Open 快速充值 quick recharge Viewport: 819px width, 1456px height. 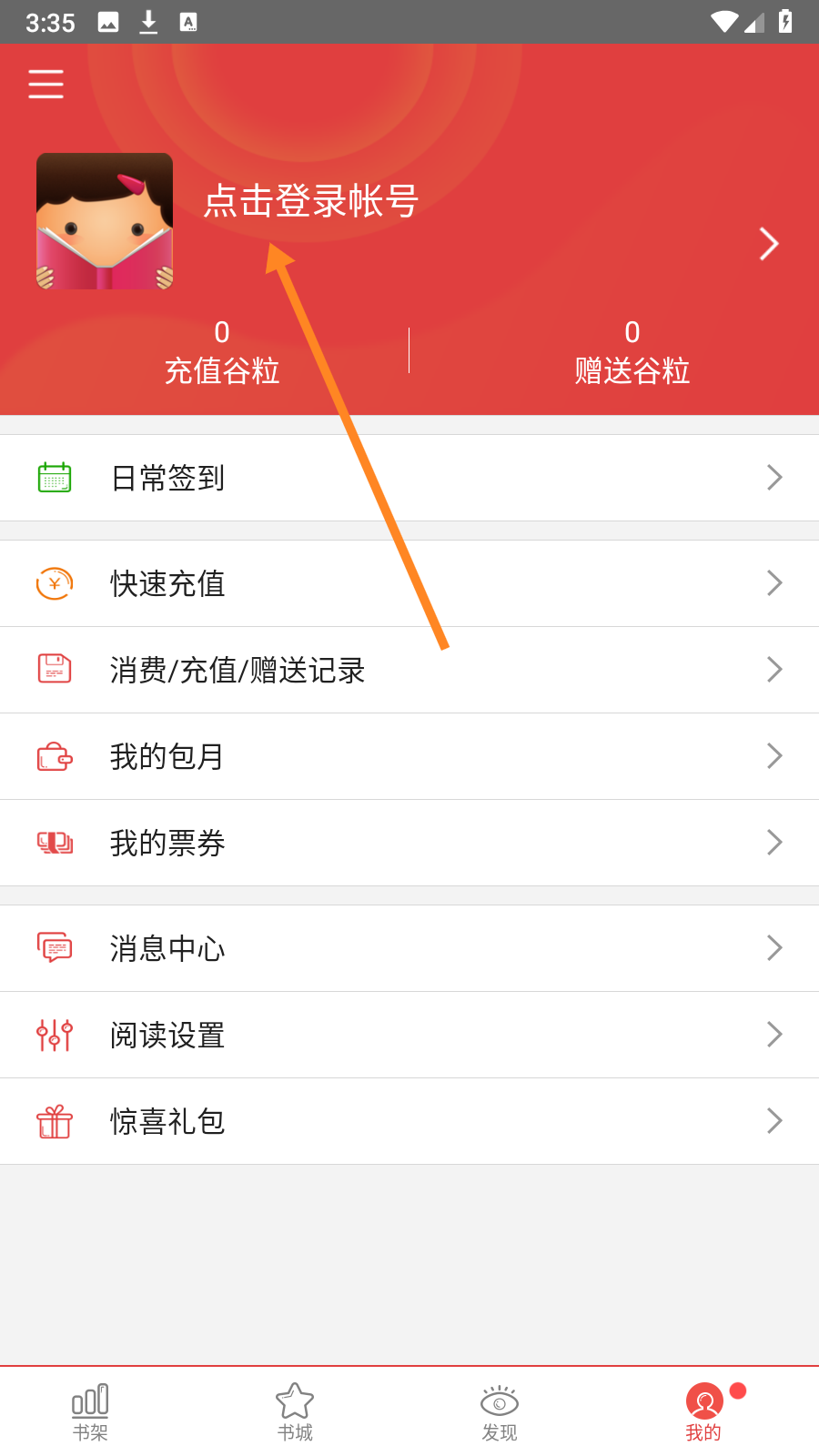tap(409, 583)
